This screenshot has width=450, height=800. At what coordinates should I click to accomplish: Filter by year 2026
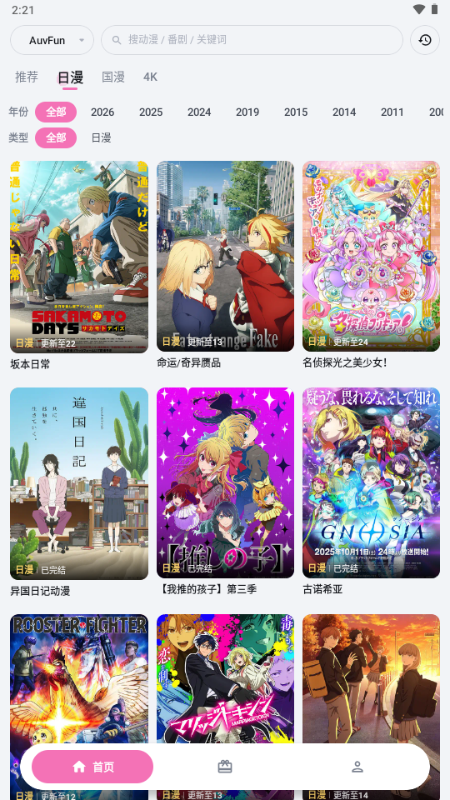coord(103,112)
